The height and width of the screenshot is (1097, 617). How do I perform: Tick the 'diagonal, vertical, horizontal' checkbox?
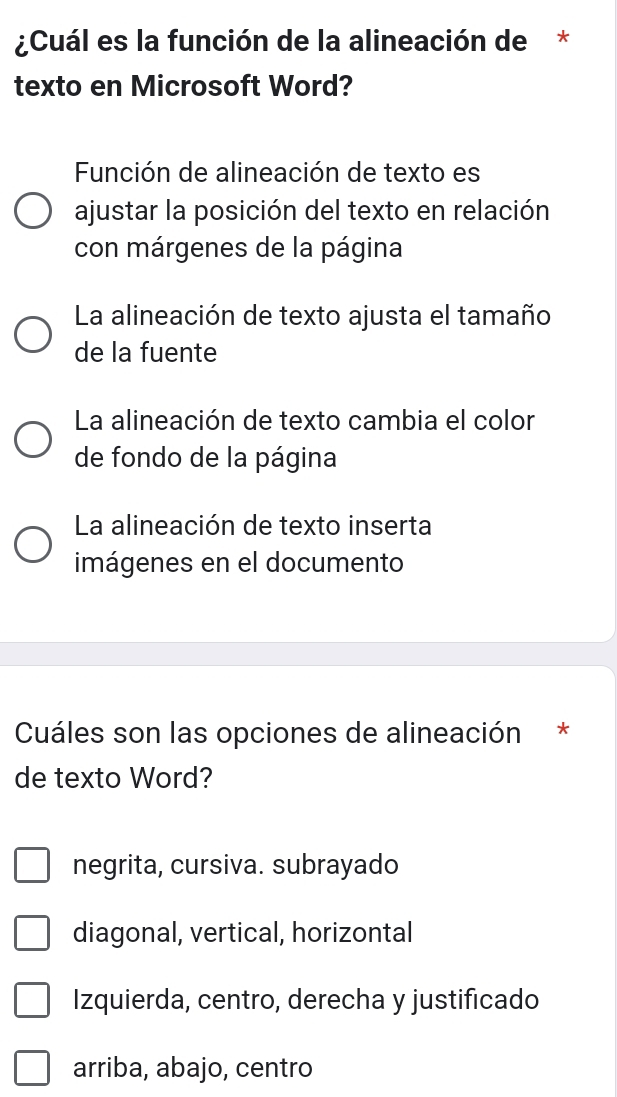(31, 934)
